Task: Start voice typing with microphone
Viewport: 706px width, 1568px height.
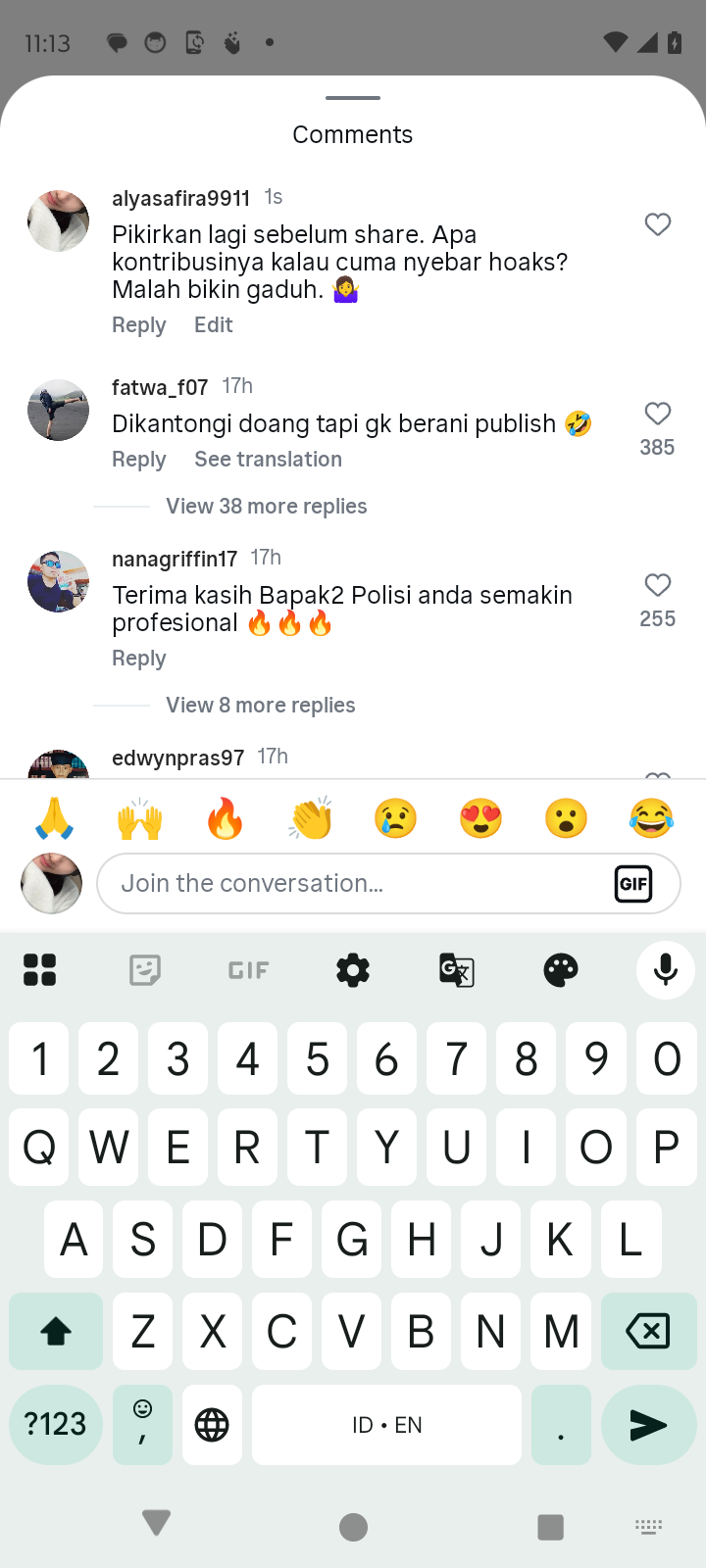Action: 665,970
